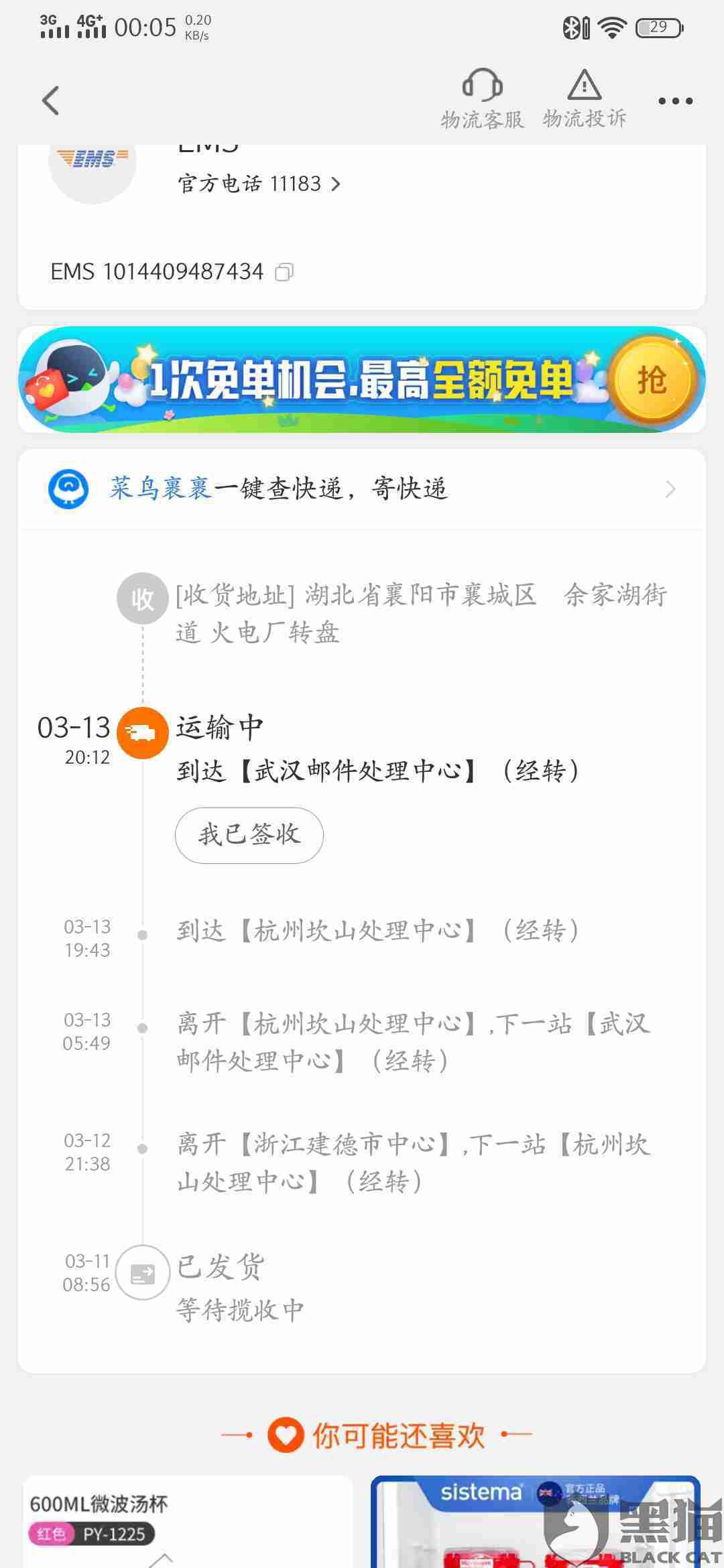The width and height of the screenshot is (724, 1568).
Task: Expand details for 官方电话 11183 arrow
Action: (337, 184)
